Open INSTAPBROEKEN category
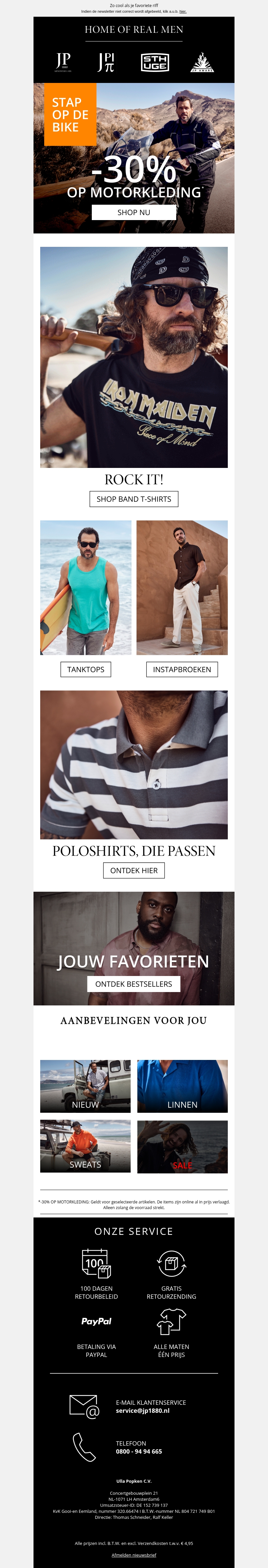Viewport: 268px width, 1568px height. (182, 669)
